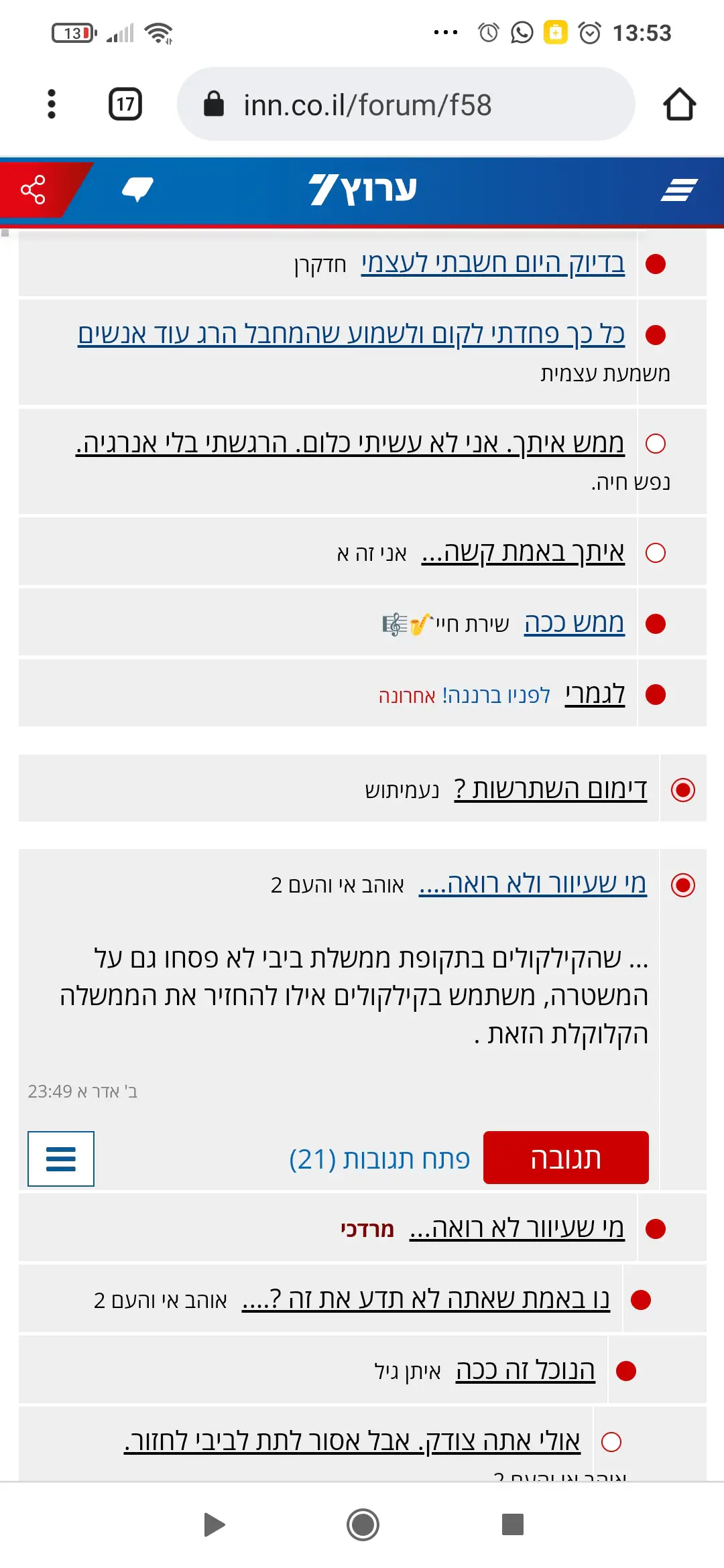Open reply 'ממש ככה'
724x1568 pixels.
(x=574, y=623)
